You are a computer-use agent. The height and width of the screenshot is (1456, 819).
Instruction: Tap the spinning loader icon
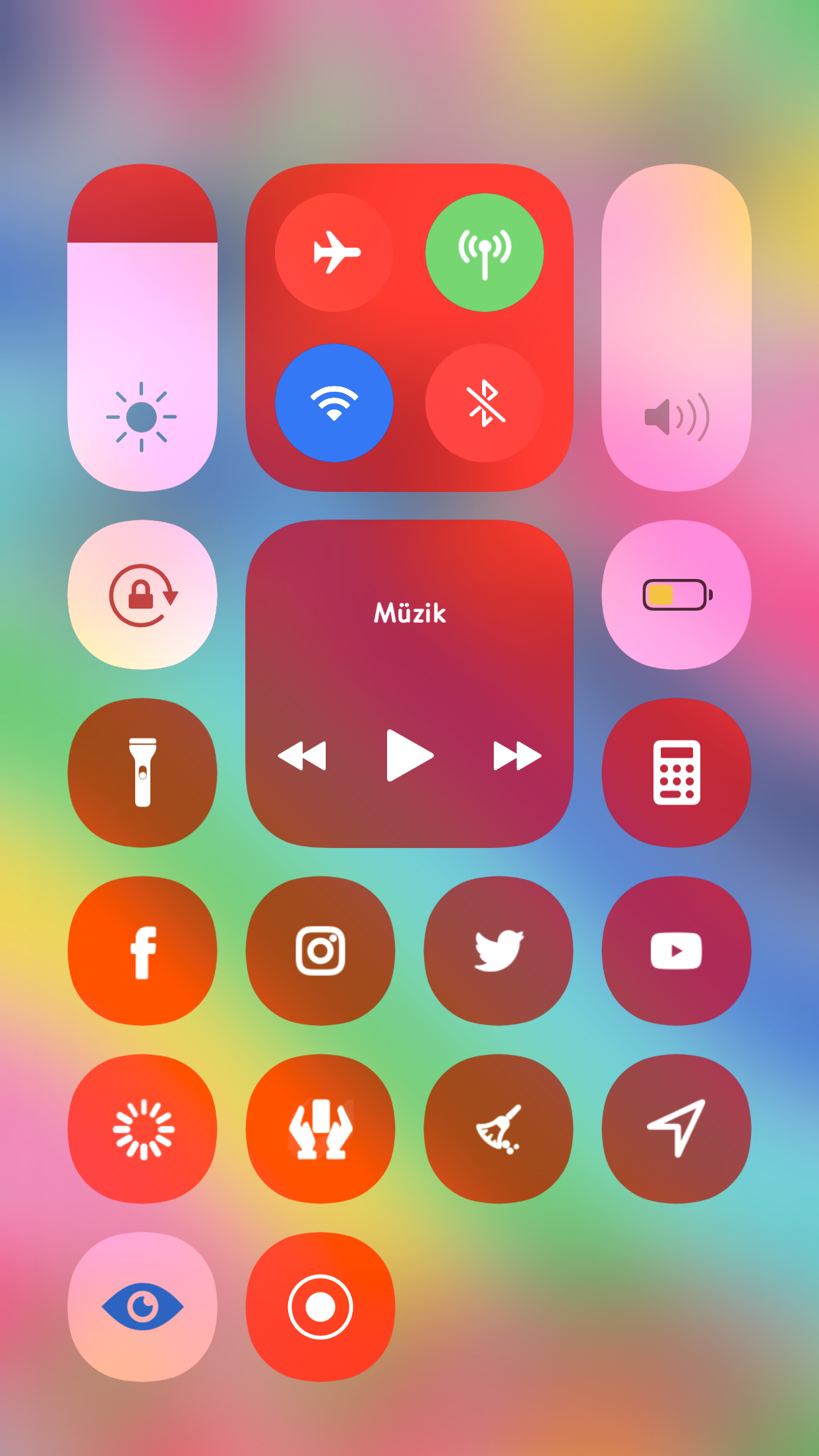(142, 1129)
